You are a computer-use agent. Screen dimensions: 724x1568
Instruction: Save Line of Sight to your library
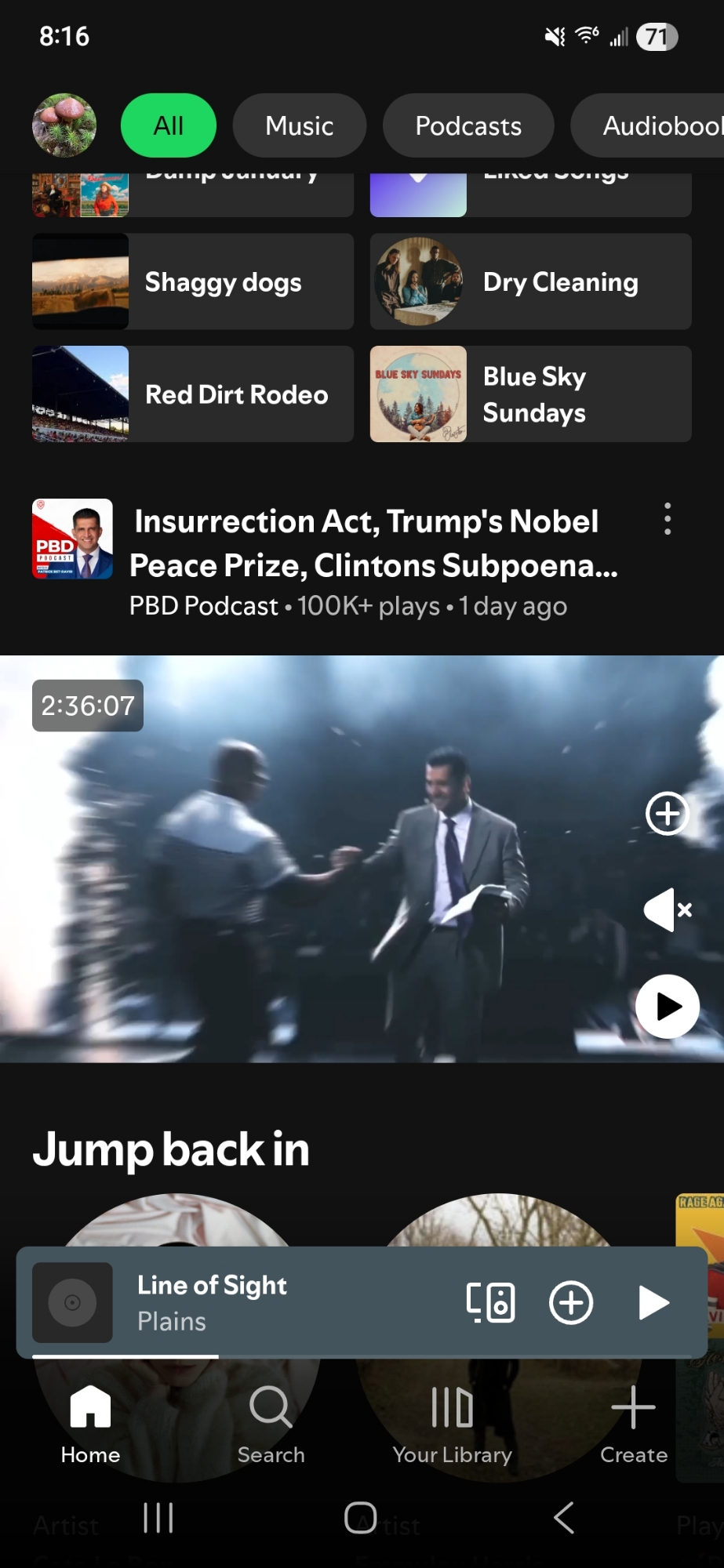[571, 1303]
